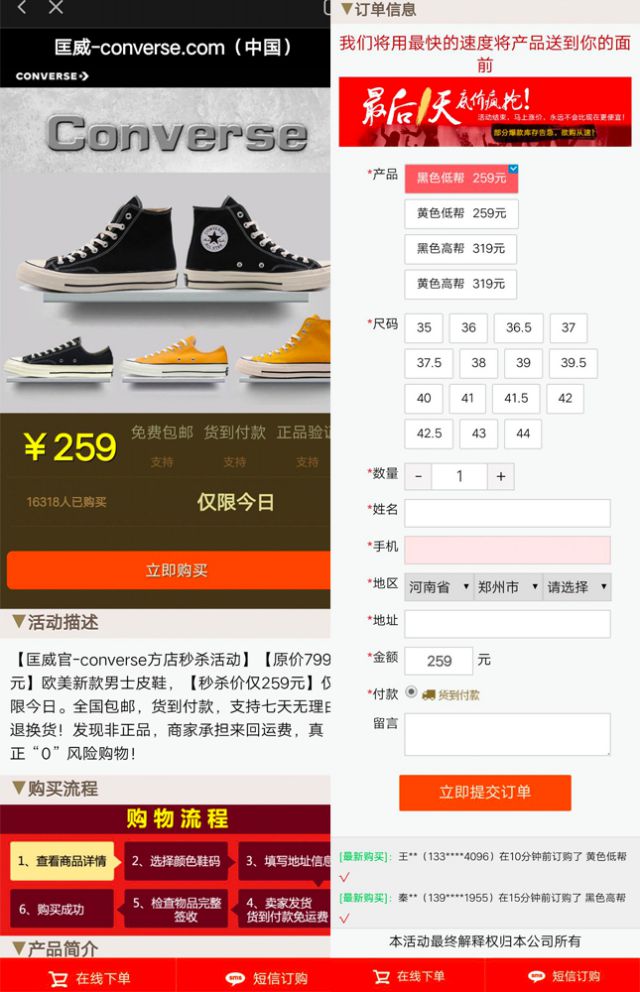
Task: Tap the 手机 phone number field
Action: click(x=507, y=550)
